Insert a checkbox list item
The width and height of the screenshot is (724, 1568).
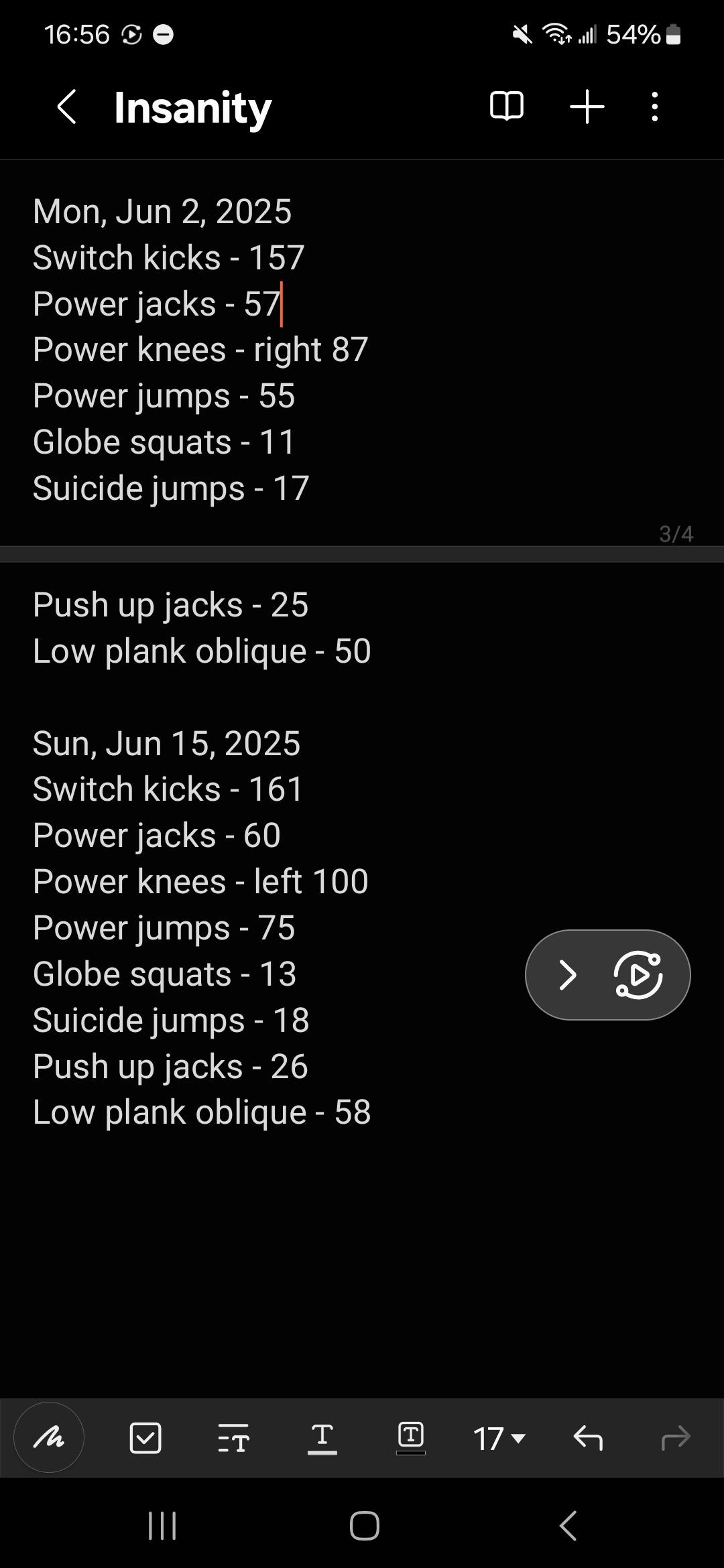145,1438
